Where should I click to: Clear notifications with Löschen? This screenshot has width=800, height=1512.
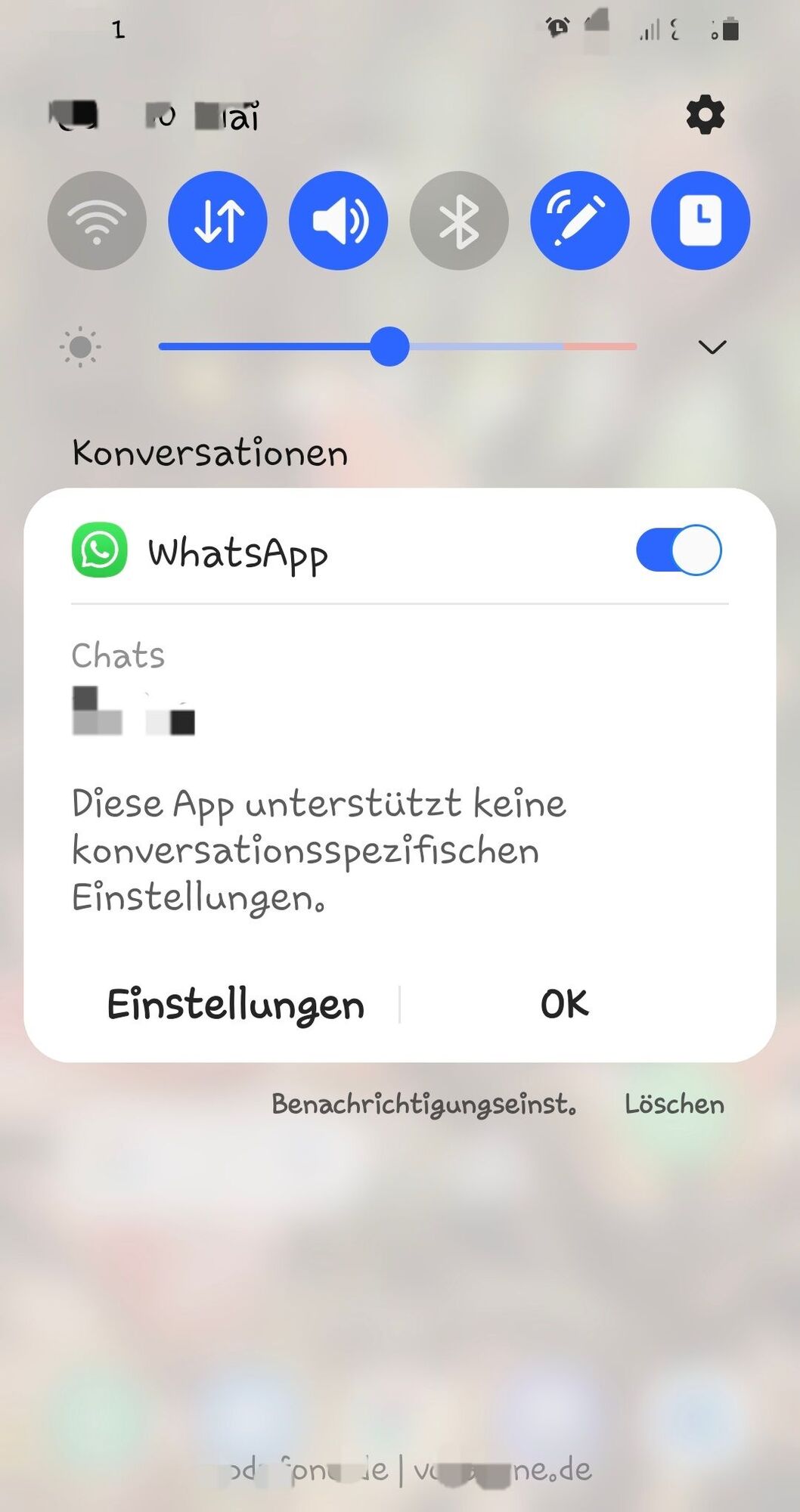pos(674,1105)
